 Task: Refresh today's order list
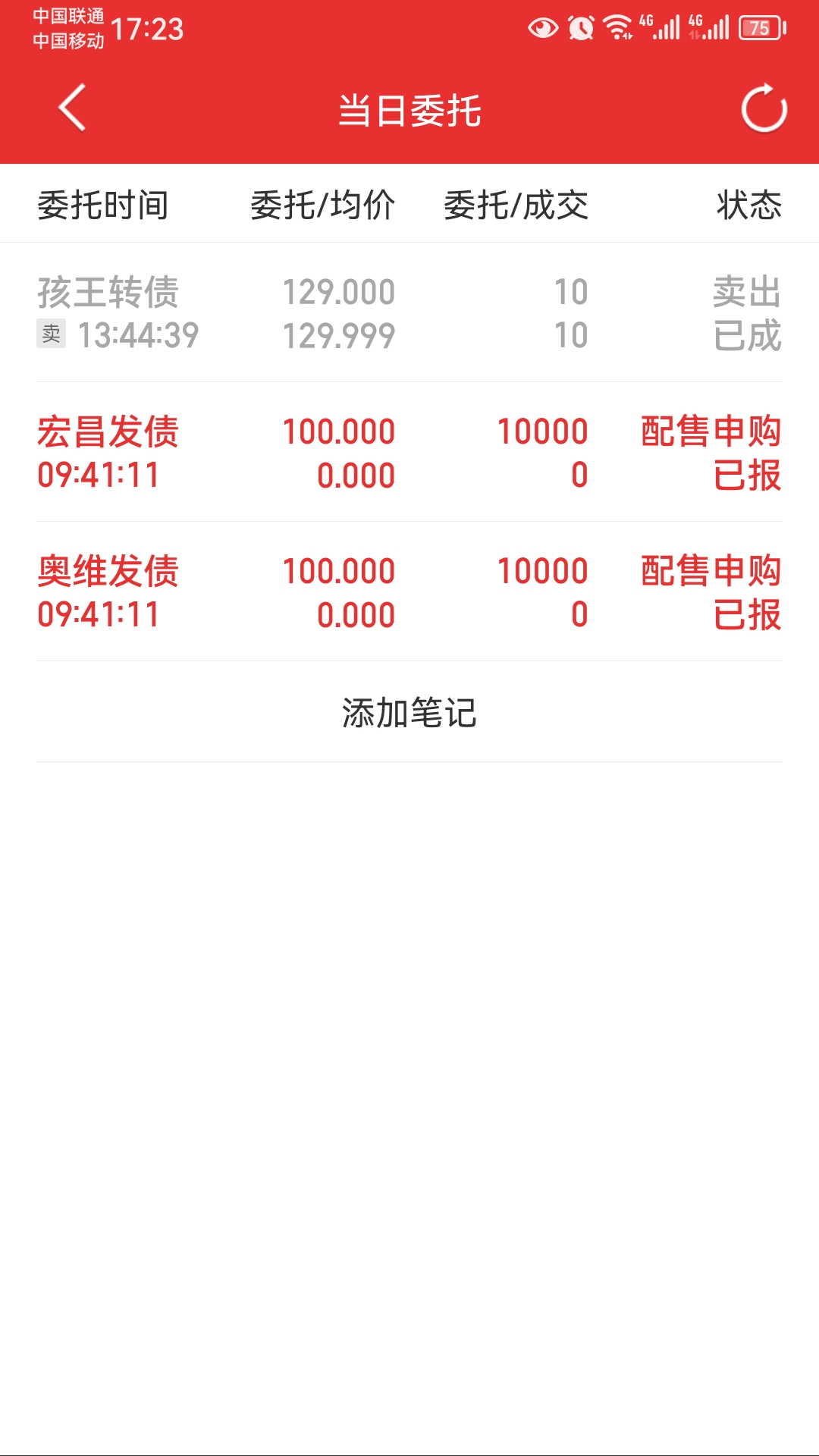point(764,108)
